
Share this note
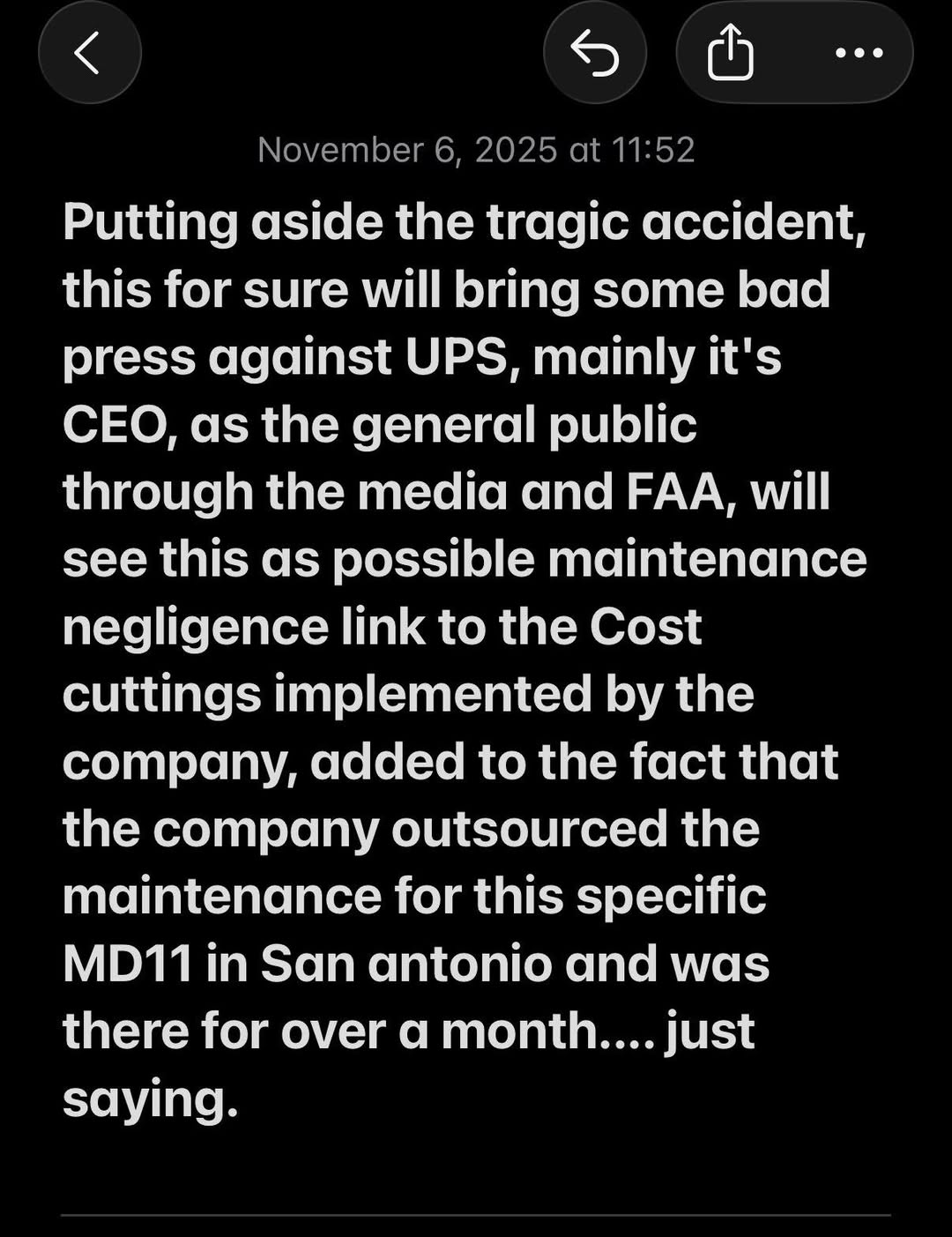(731, 53)
